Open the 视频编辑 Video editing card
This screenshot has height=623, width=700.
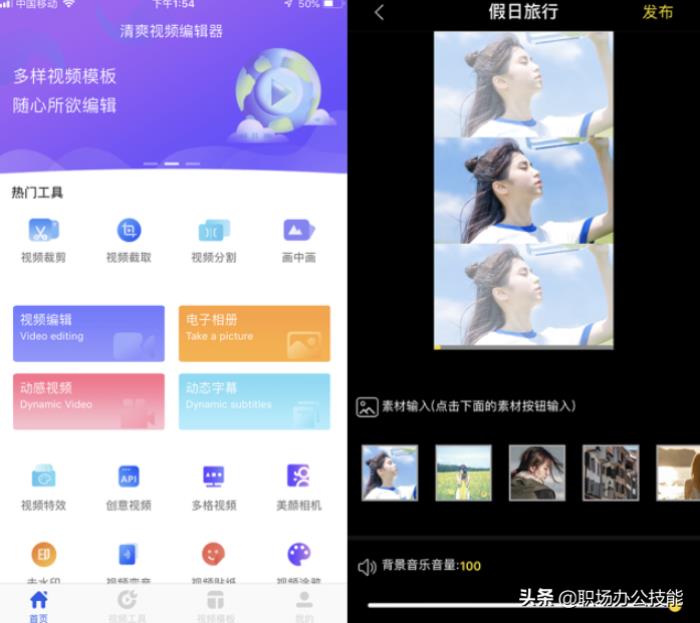click(x=89, y=333)
